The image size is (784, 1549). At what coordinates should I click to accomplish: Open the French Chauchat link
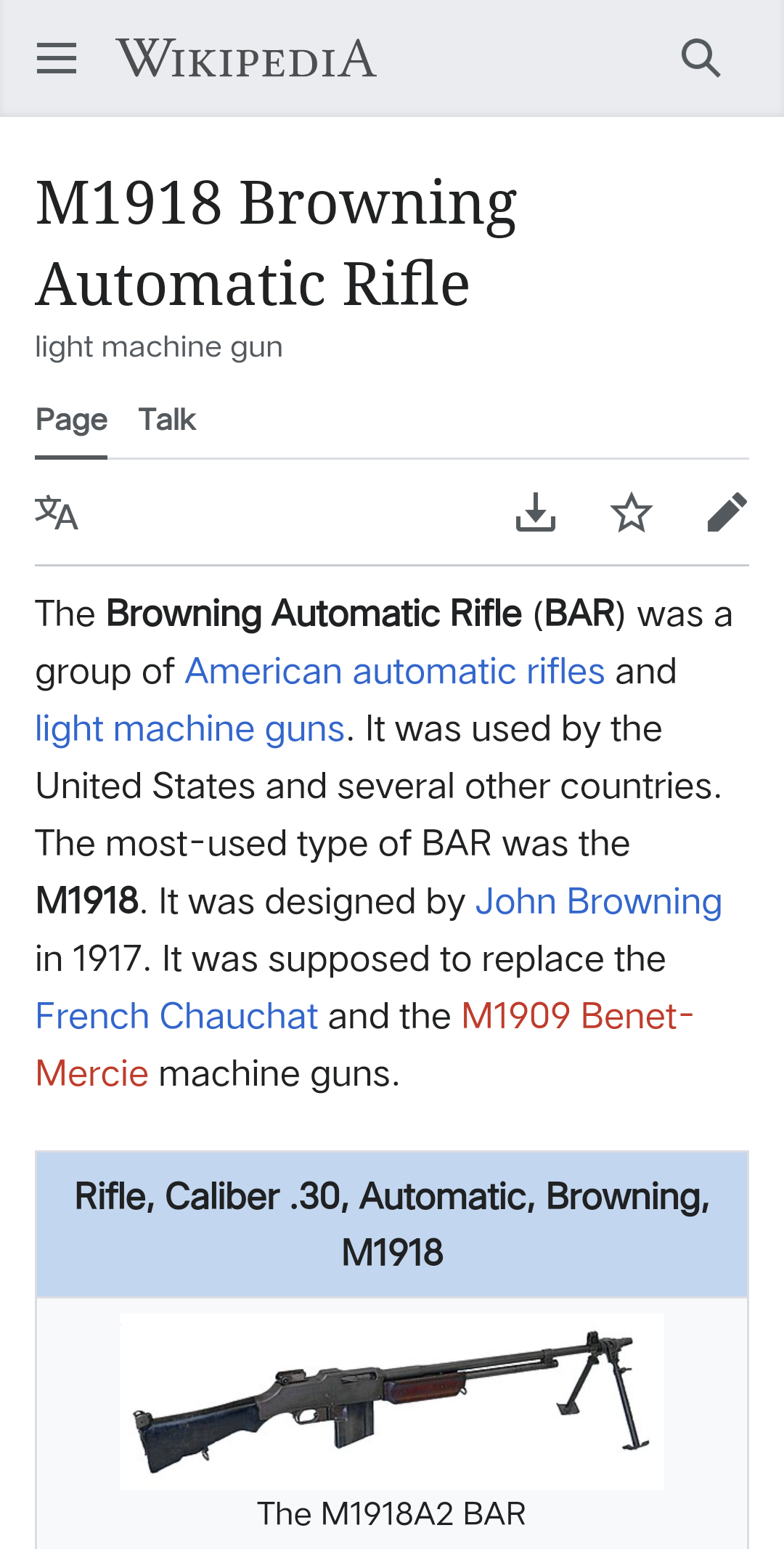[x=176, y=1016]
